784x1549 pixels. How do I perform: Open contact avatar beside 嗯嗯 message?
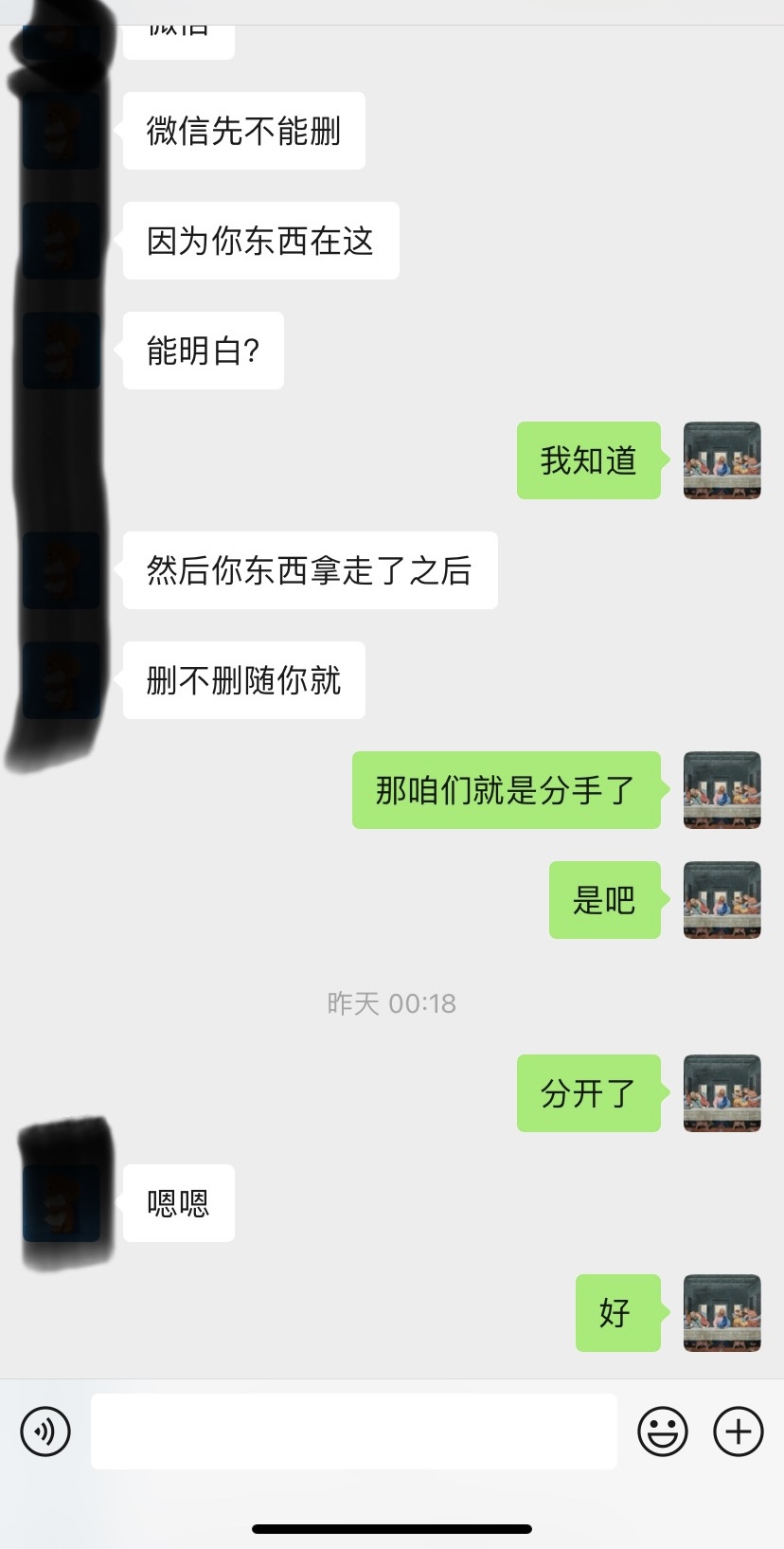[x=62, y=1202]
